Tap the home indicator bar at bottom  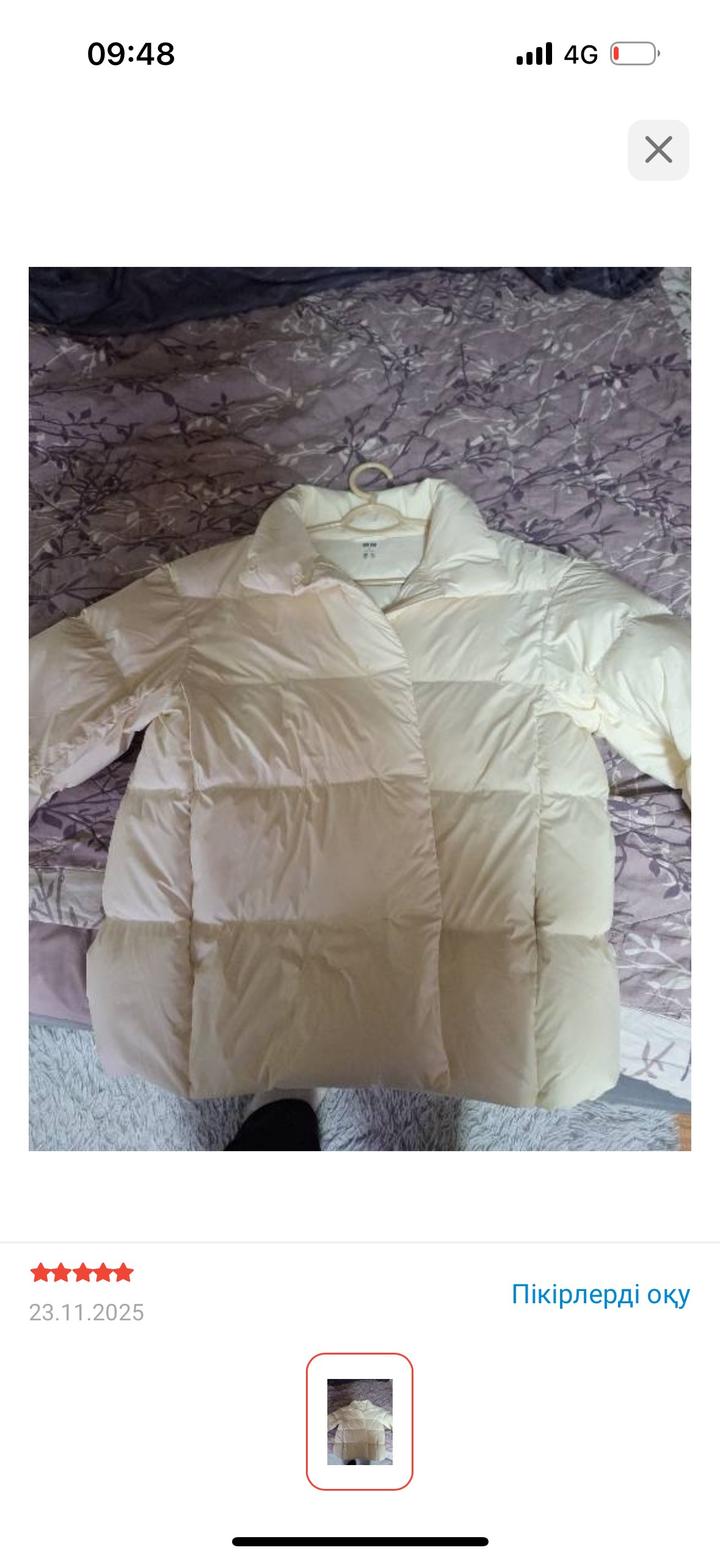(359, 1539)
